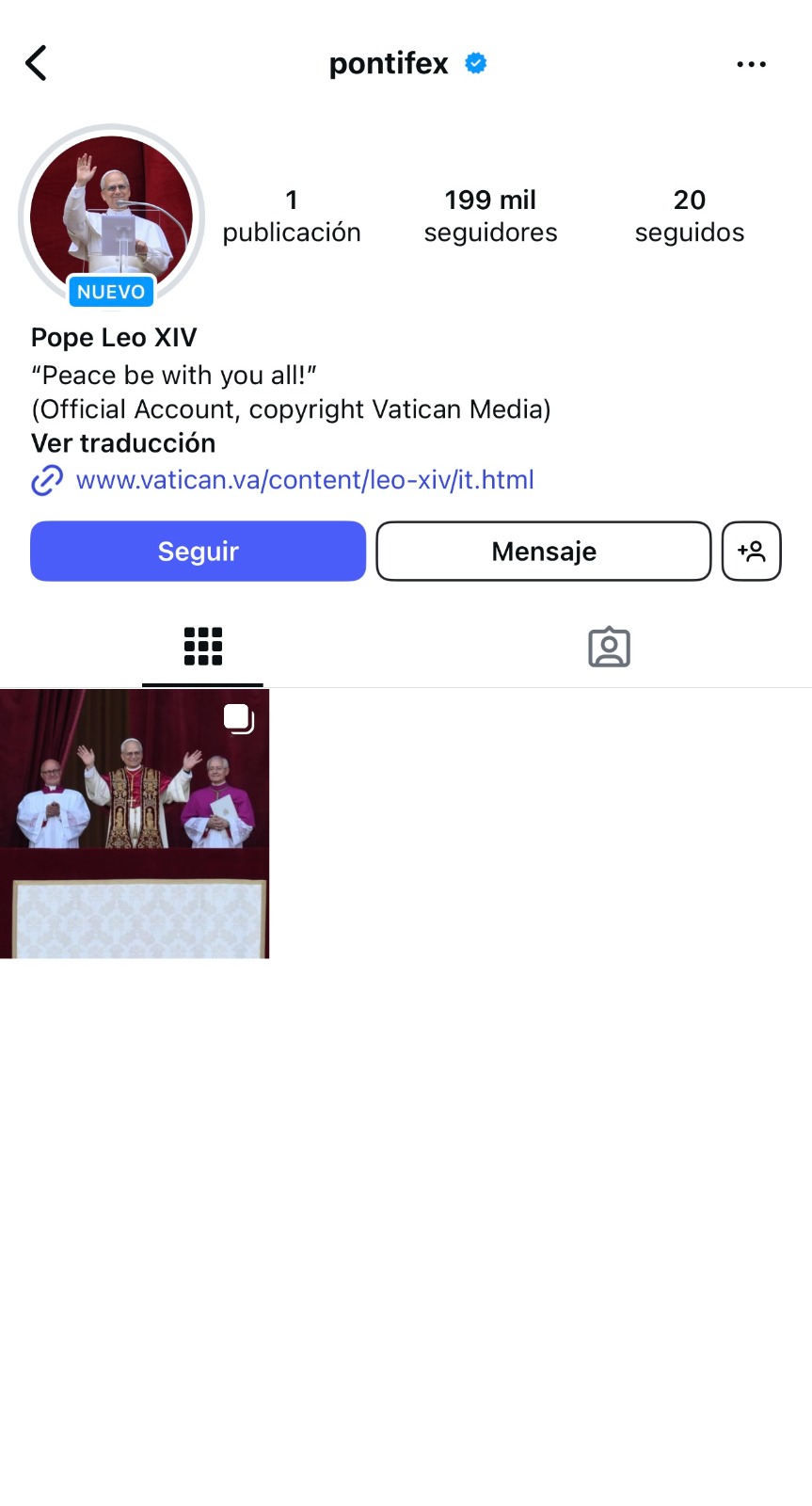Viewport: 812px width, 1506px height.
Task: Show suggested accounts with add-person icon
Action: coord(751,551)
